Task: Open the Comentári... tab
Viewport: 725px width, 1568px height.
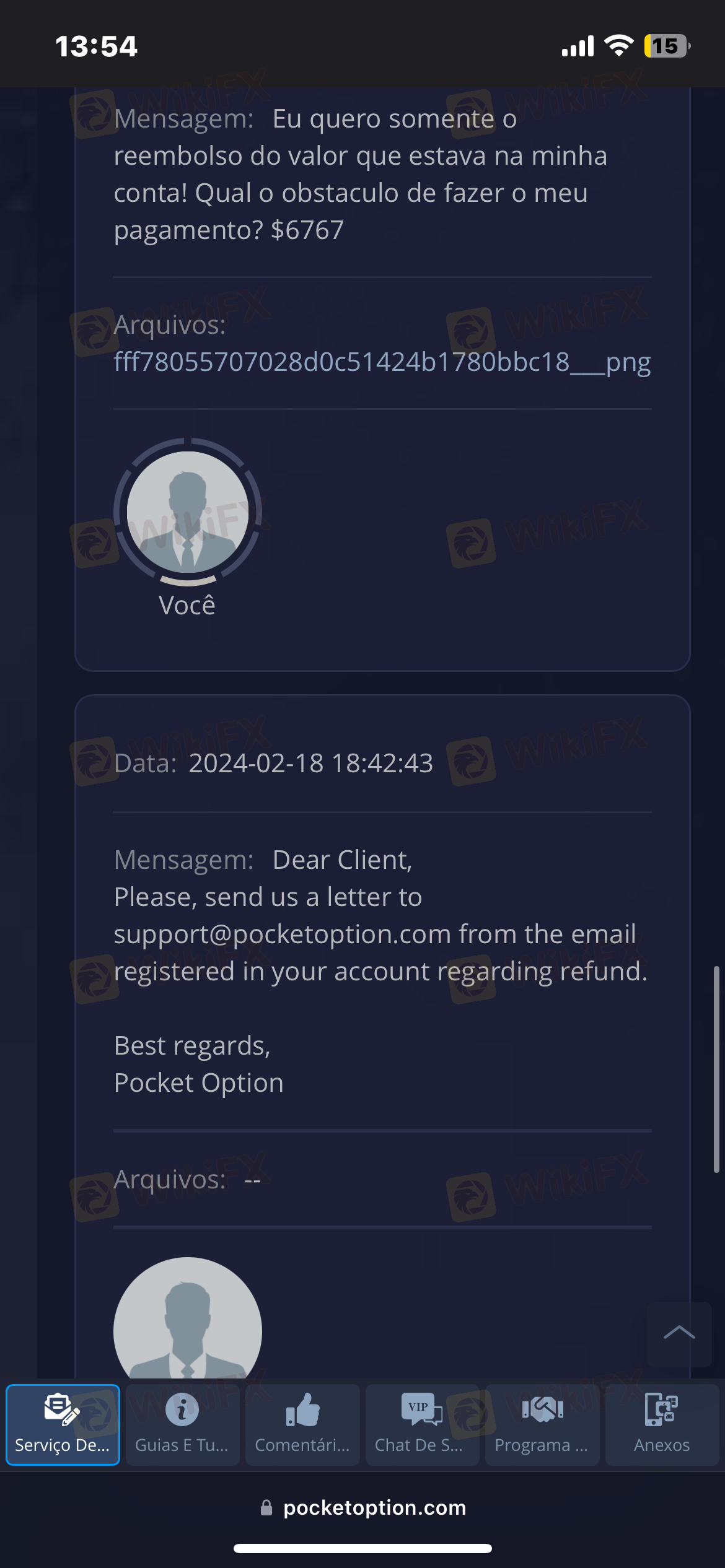Action: tap(302, 1425)
